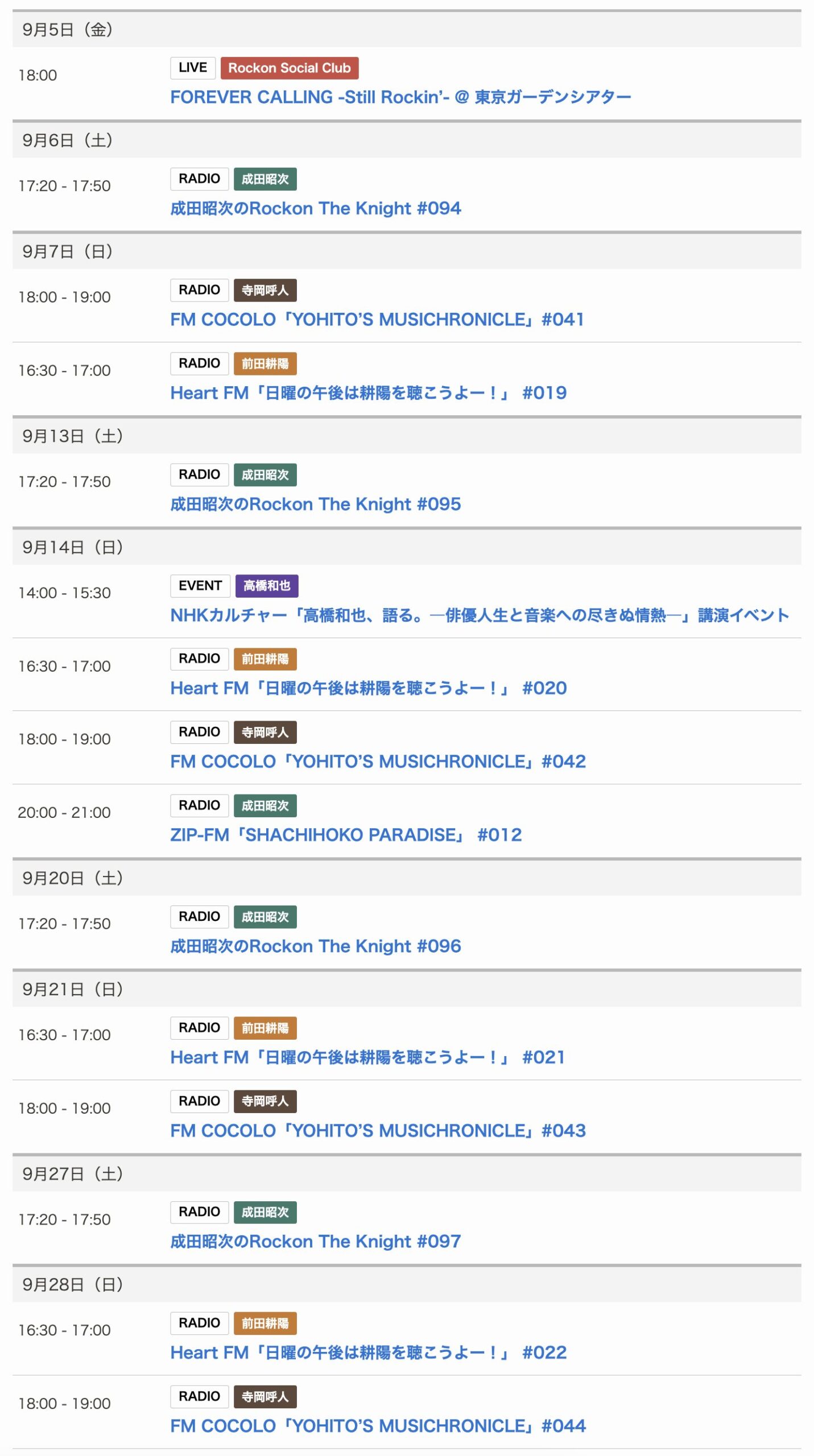Open FM COCOLO YOHITO'S MUSICHRONICLE #042

(377, 761)
